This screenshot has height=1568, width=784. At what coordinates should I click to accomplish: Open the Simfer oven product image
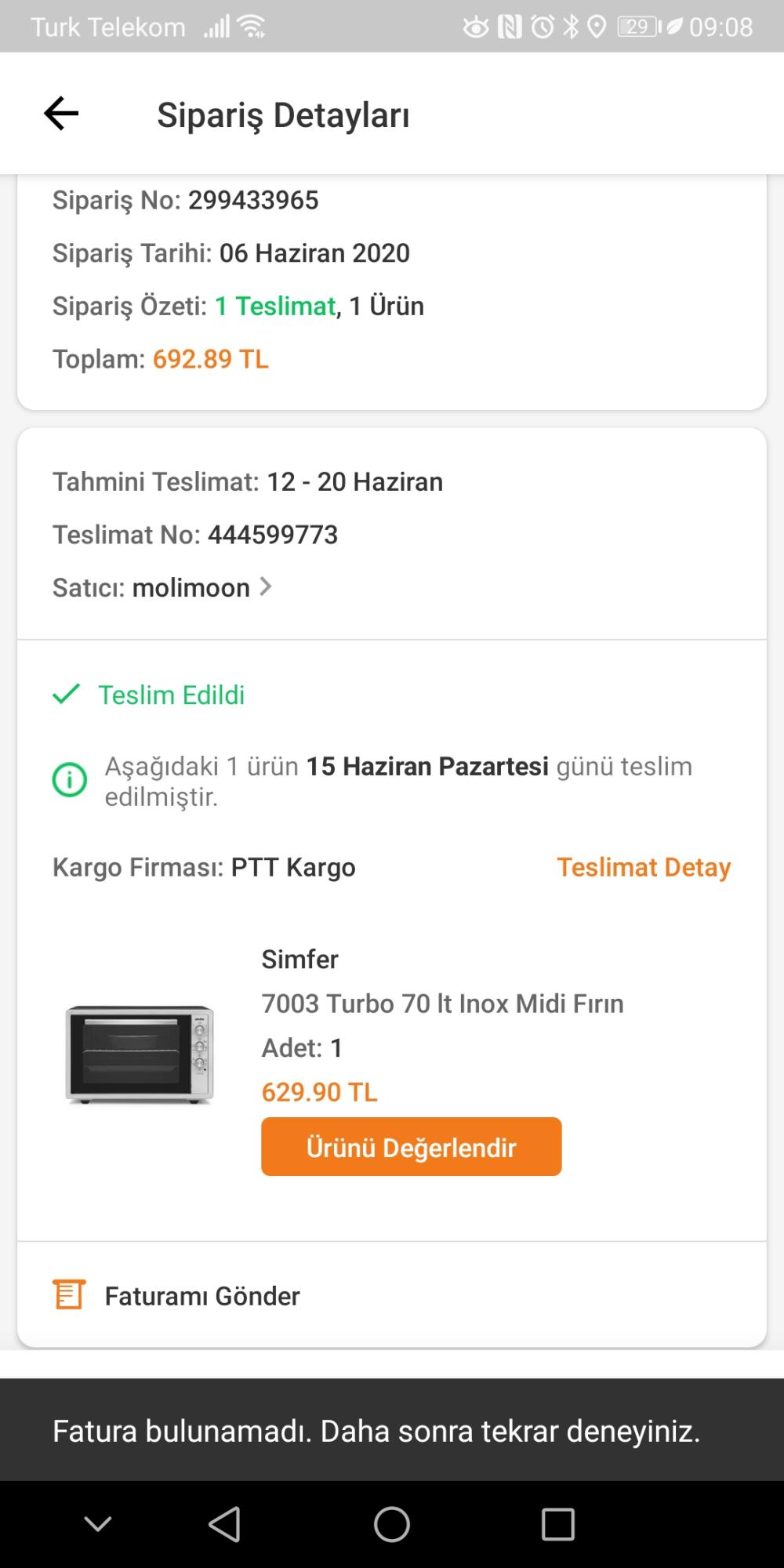[140, 1054]
